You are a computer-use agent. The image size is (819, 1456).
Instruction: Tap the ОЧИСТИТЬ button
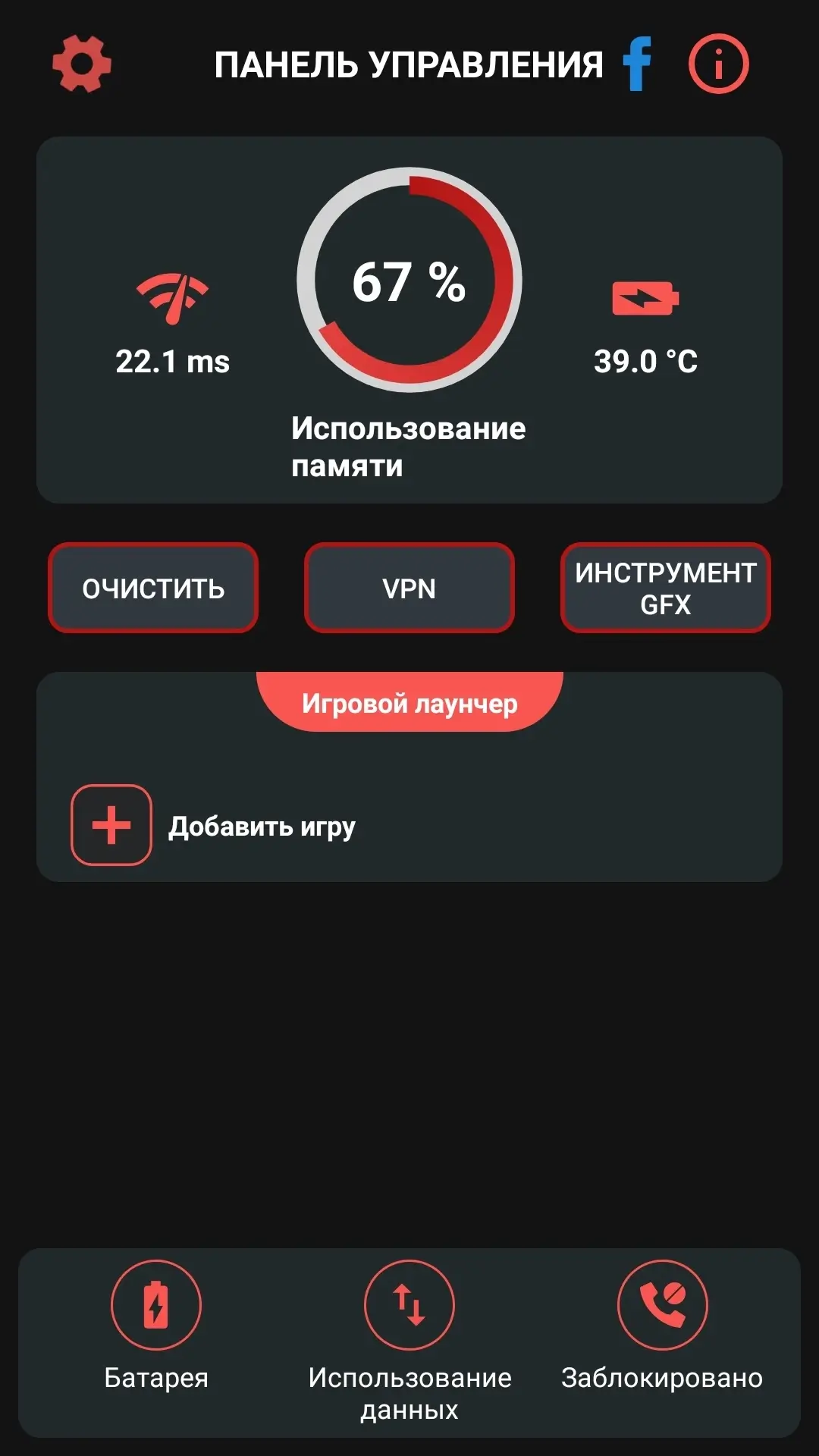pos(153,588)
